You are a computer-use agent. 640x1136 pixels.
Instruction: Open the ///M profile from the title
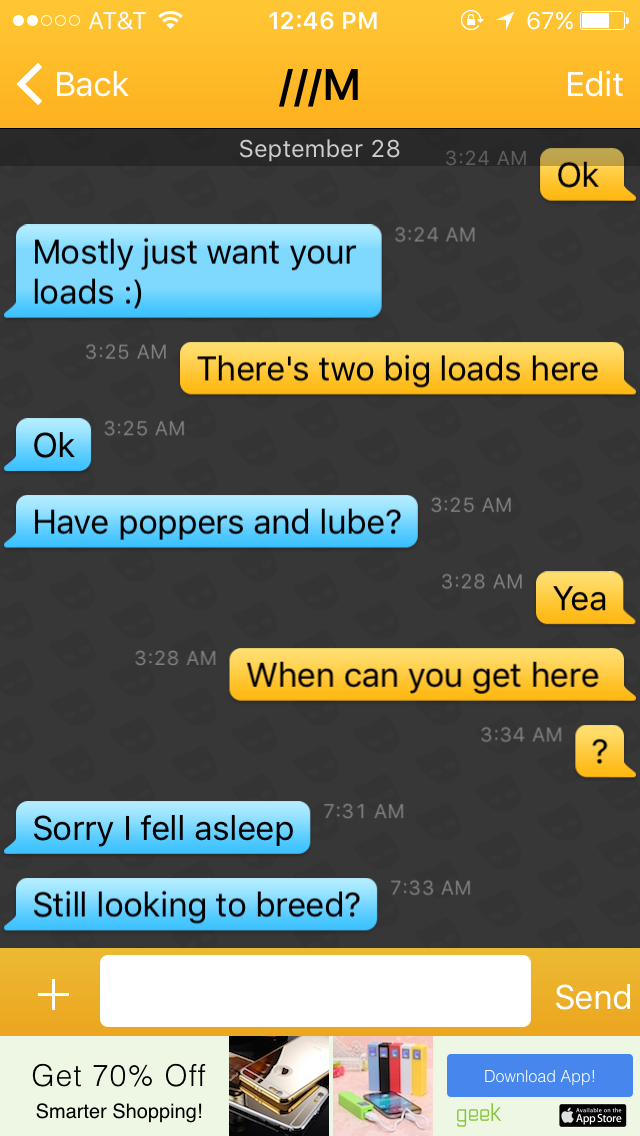[x=319, y=87]
